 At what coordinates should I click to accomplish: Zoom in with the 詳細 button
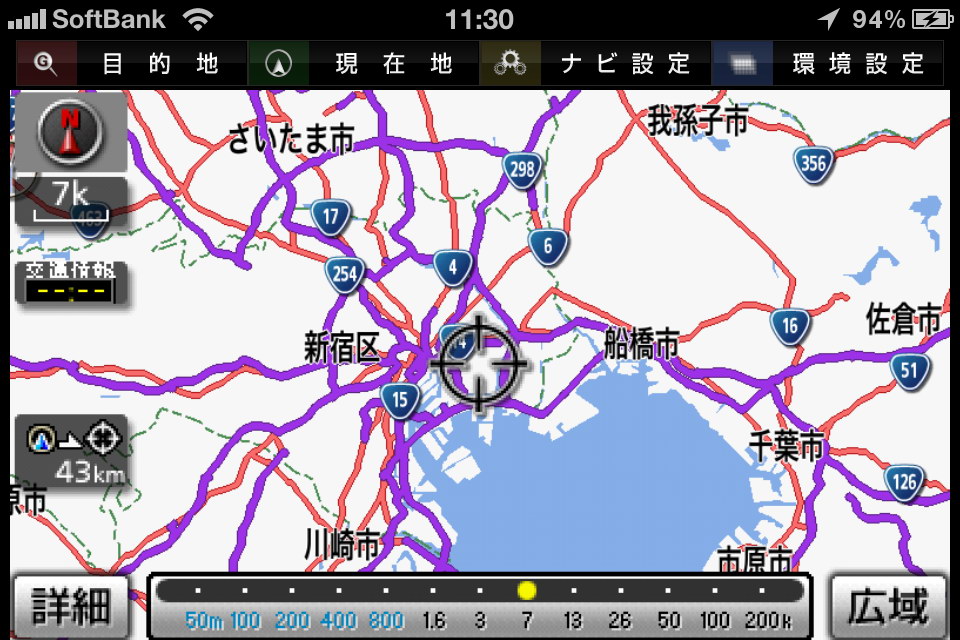pyautogui.click(x=70, y=607)
